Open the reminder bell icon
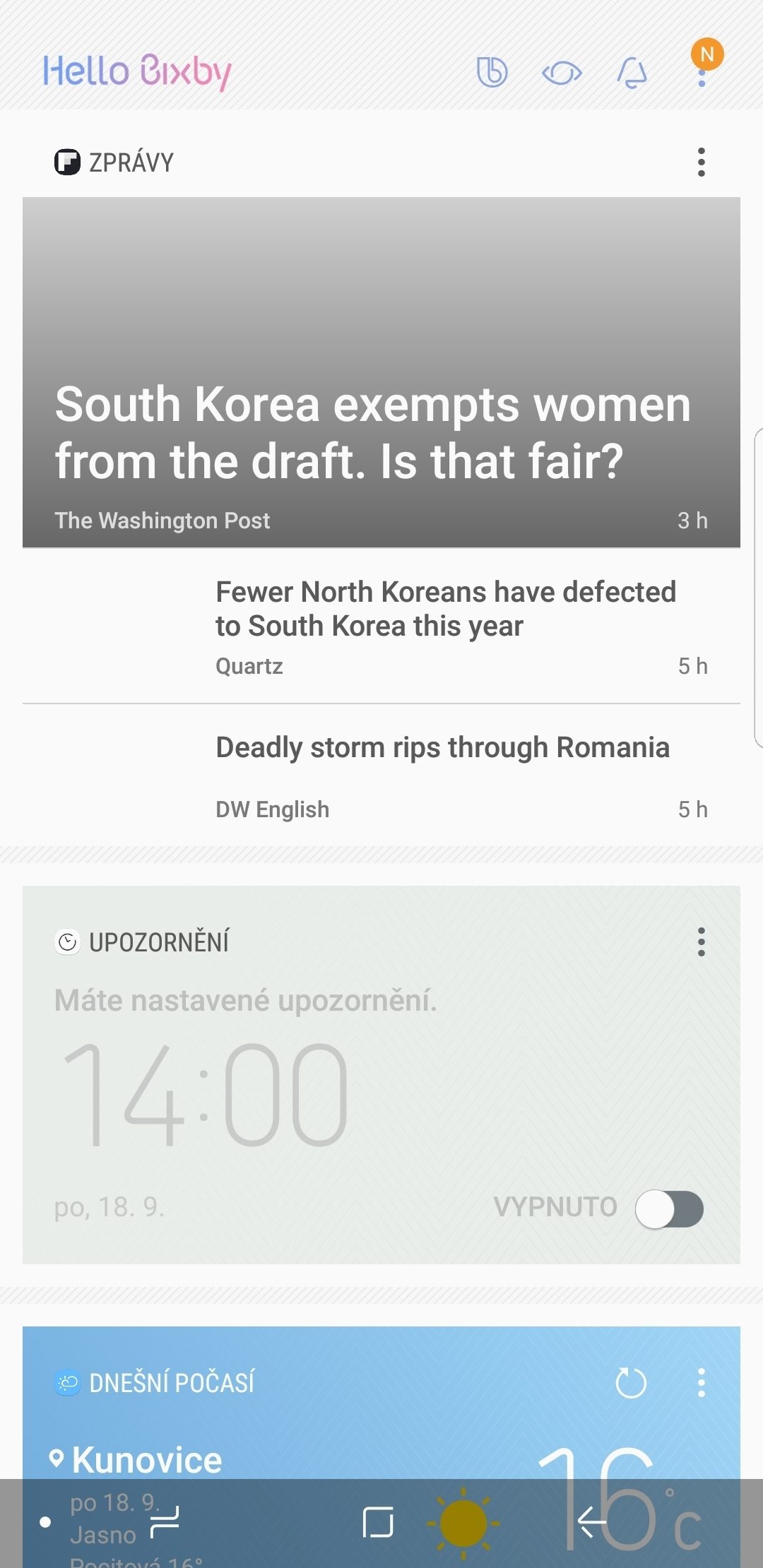This screenshot has height=1568, width=763. (x=632, y=73)
